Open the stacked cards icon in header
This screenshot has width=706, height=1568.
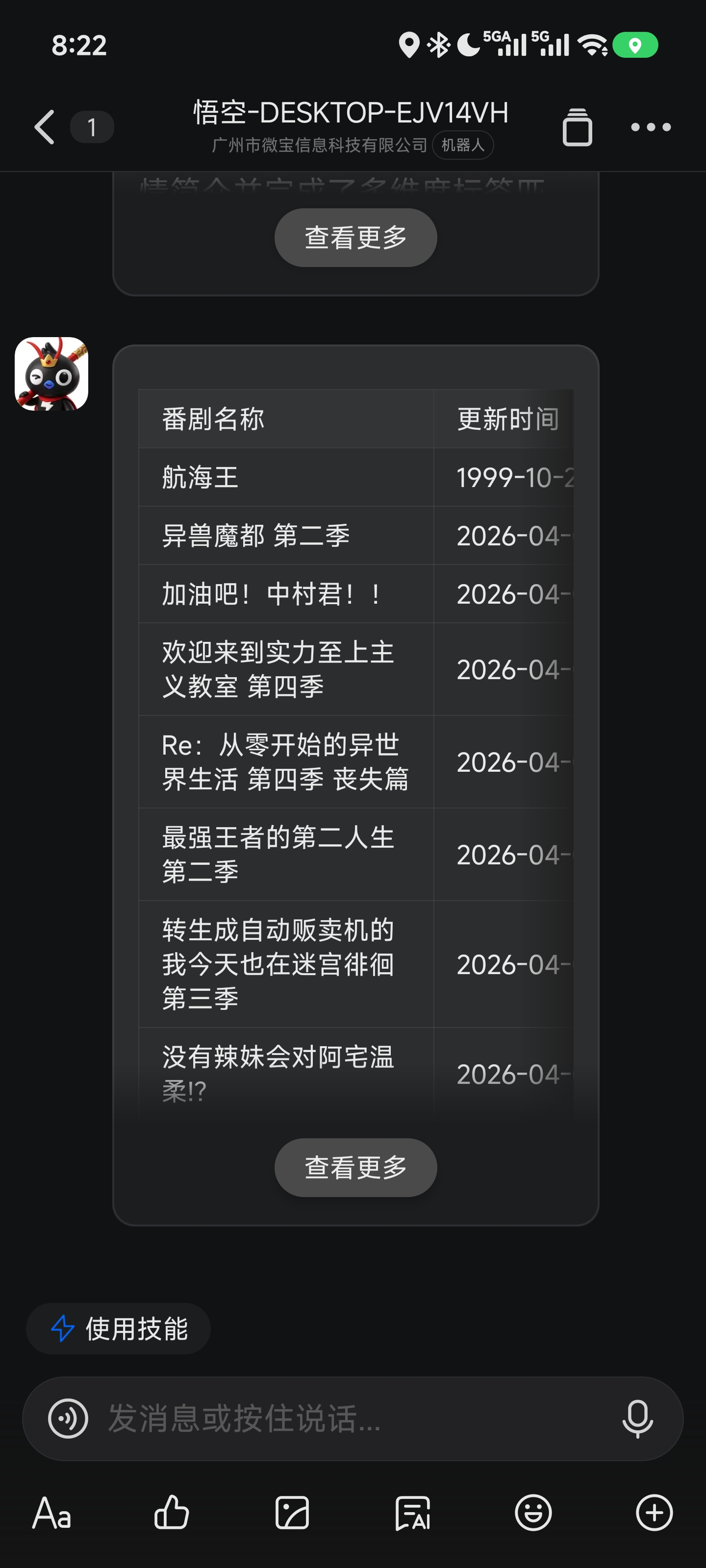tap(576, 126)
